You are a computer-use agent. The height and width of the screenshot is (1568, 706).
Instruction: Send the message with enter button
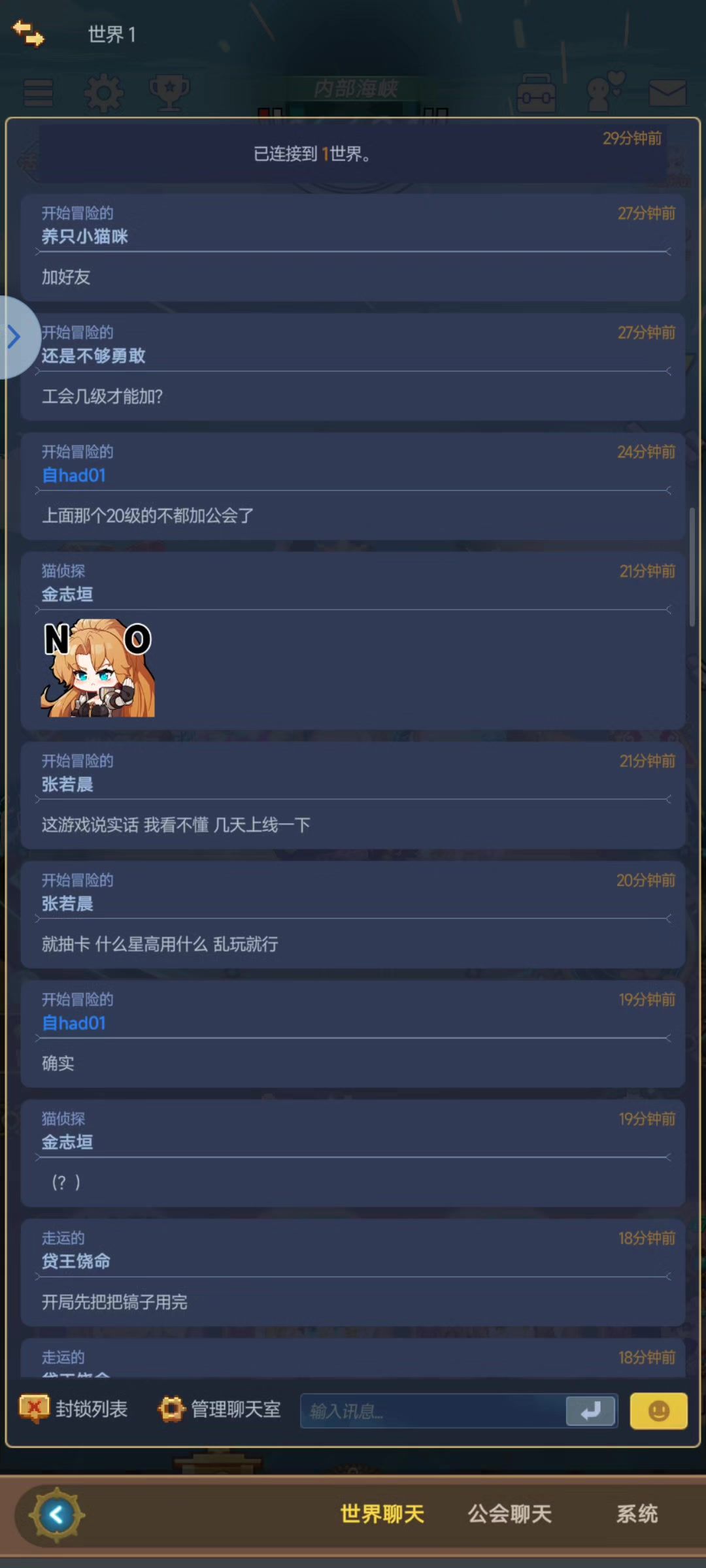tap(590, 1411)
